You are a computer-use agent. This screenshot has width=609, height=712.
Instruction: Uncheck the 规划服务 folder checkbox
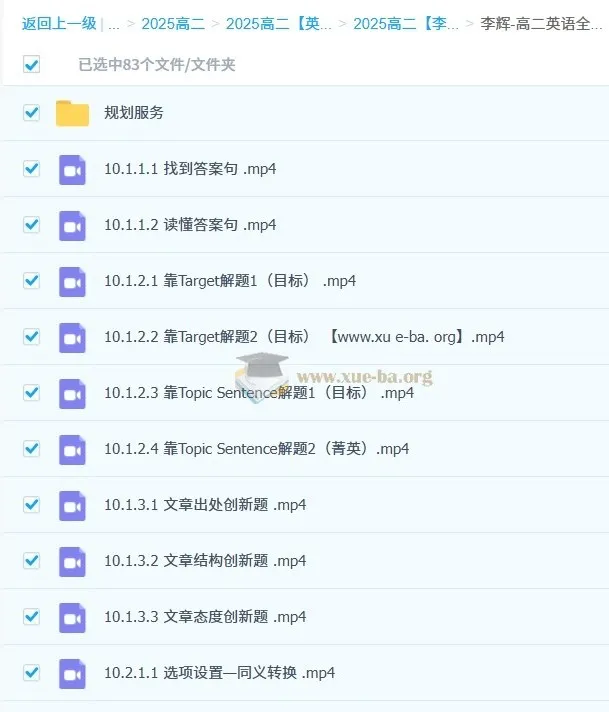click(x=31, y=113)
